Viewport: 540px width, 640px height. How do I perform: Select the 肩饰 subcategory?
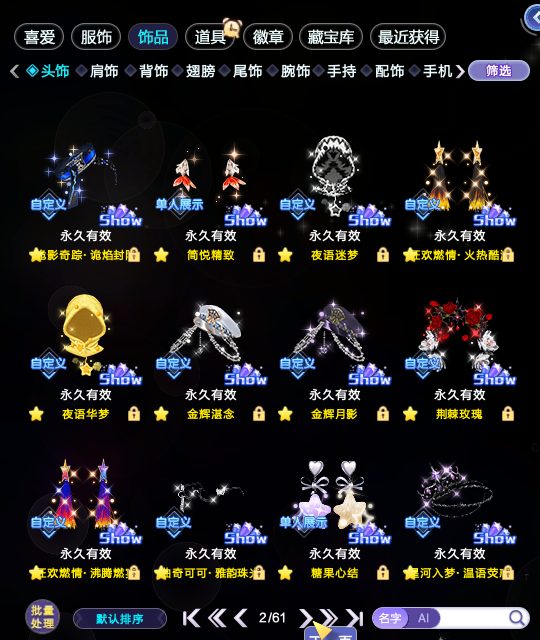98,71
